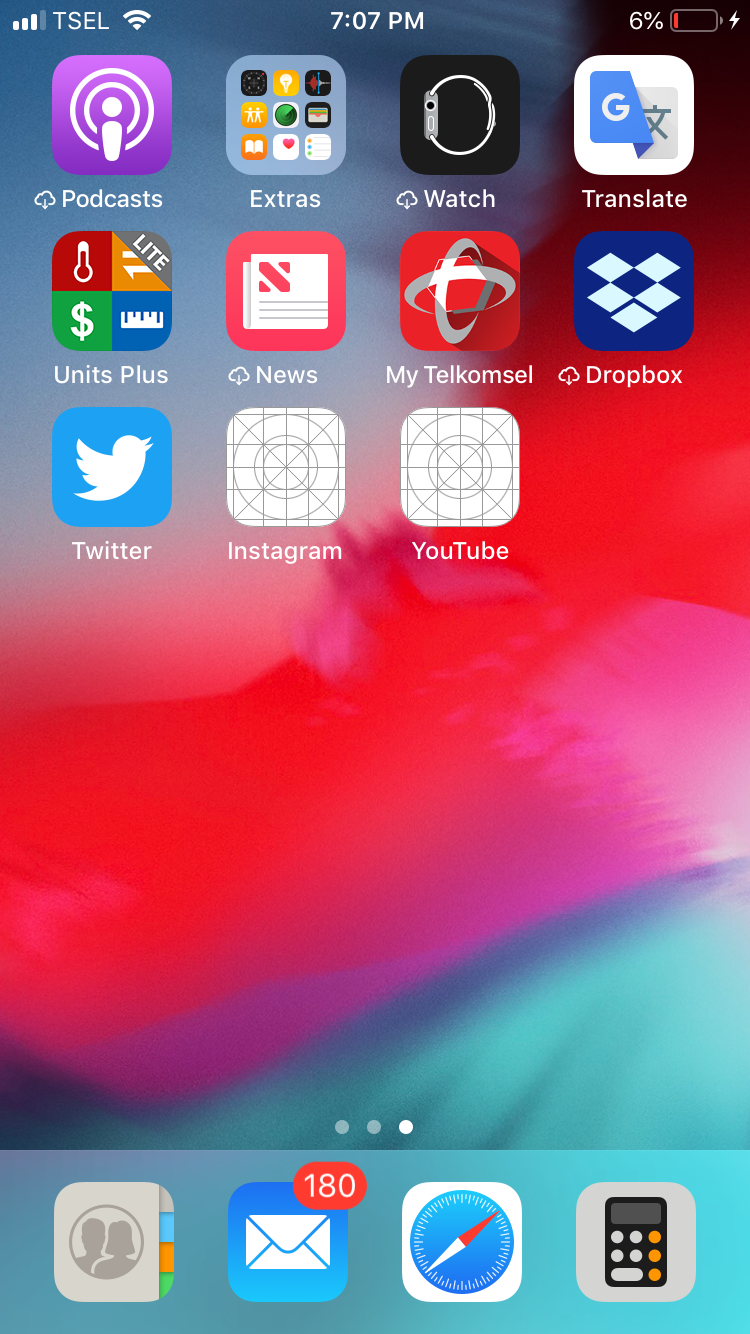Open My Telkomsel app

pos(460,291)
